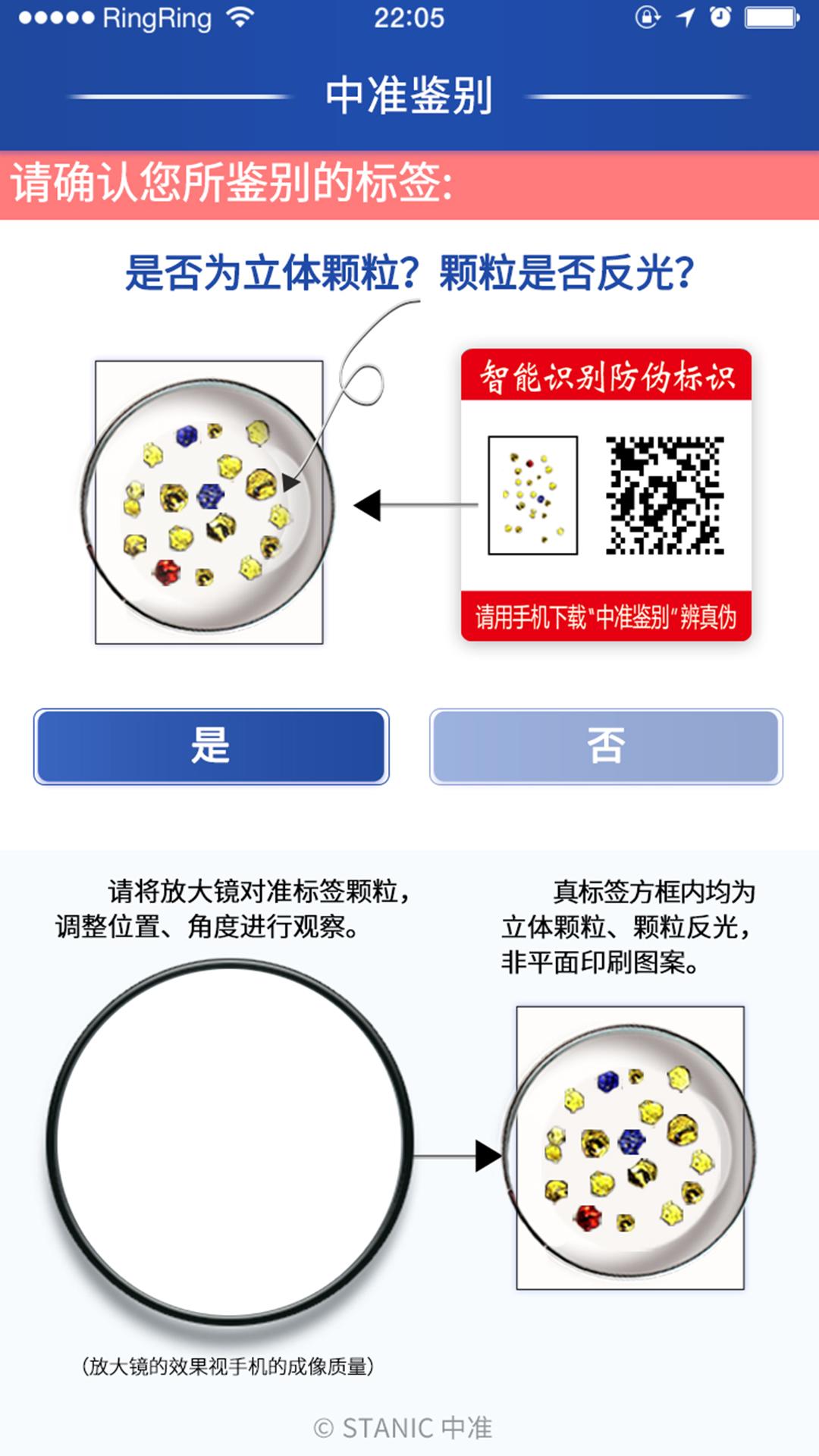Tap the alarm clock status icon
Screen dimensions: 819x1456
(x=722, y=17)
